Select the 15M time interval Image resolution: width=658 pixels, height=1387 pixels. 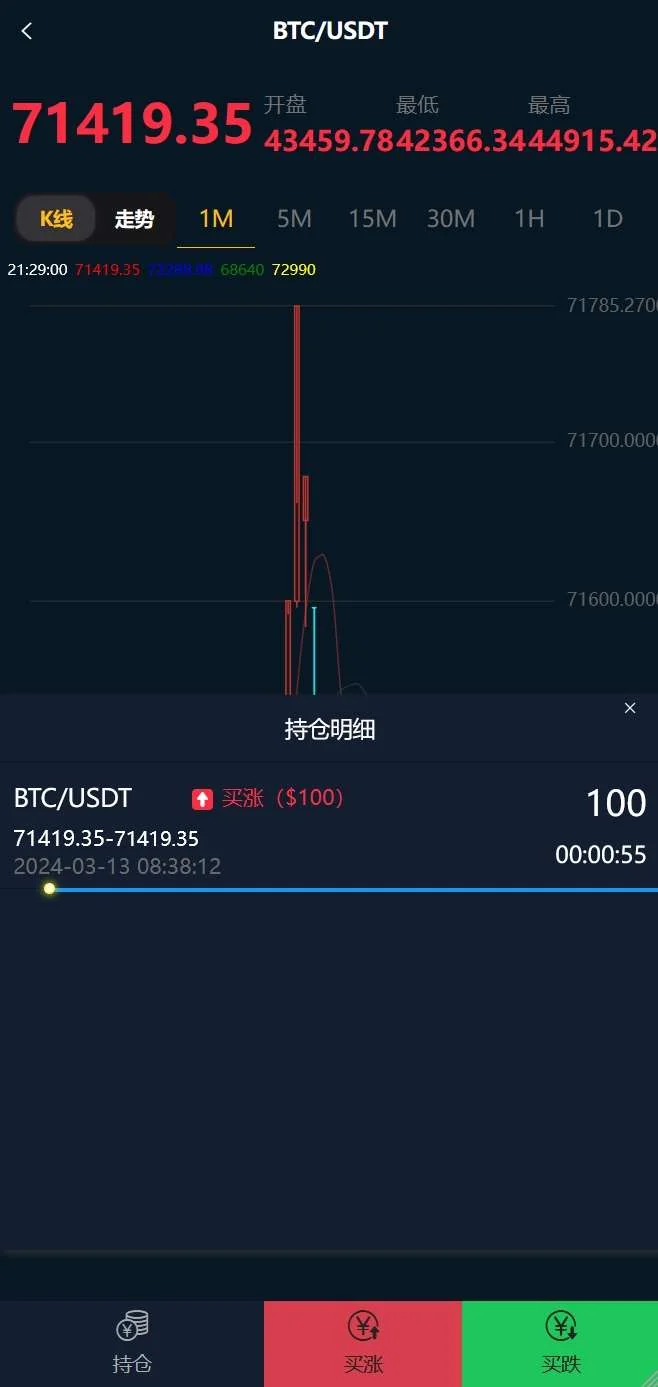372,219
